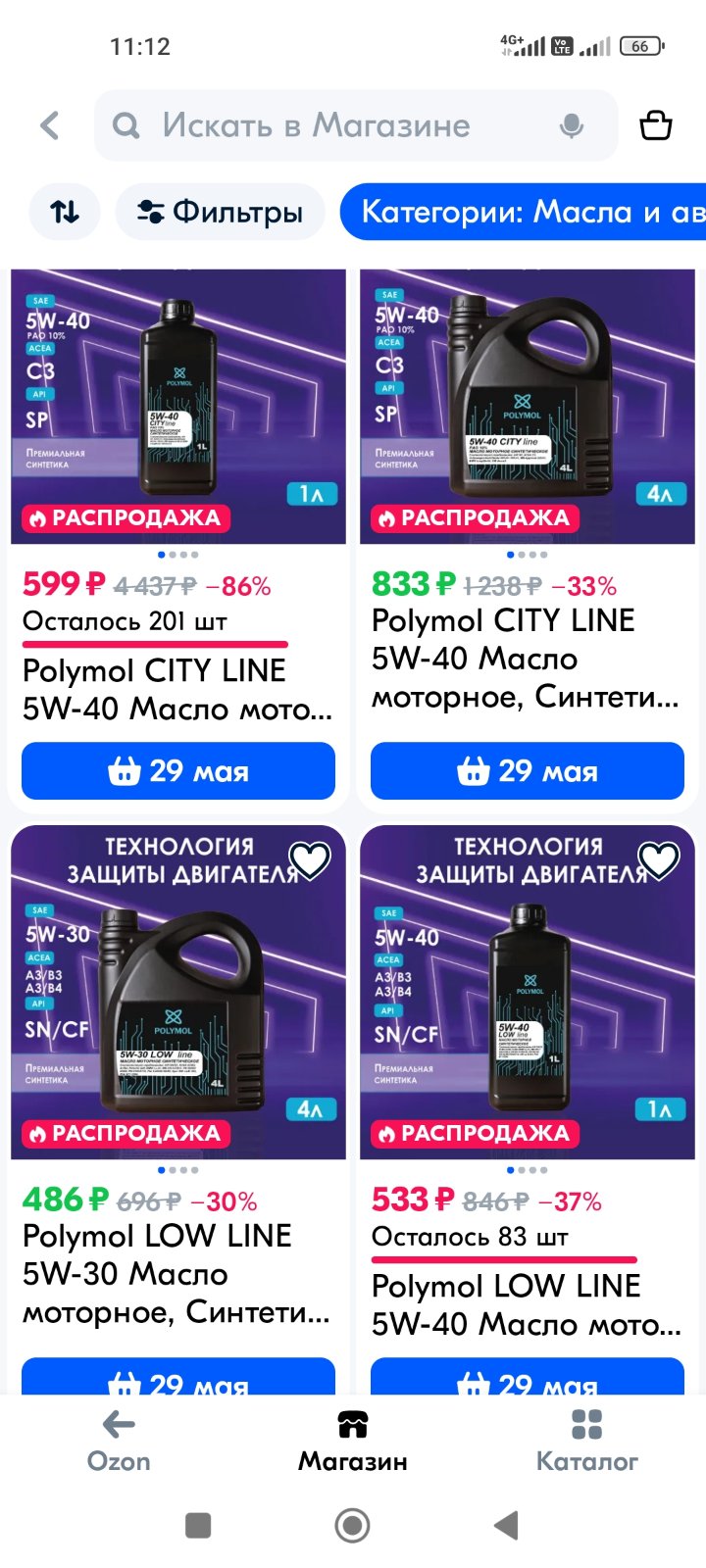Add the 833 ₽ CITY LINE oil to cart

tap(528, 771)
